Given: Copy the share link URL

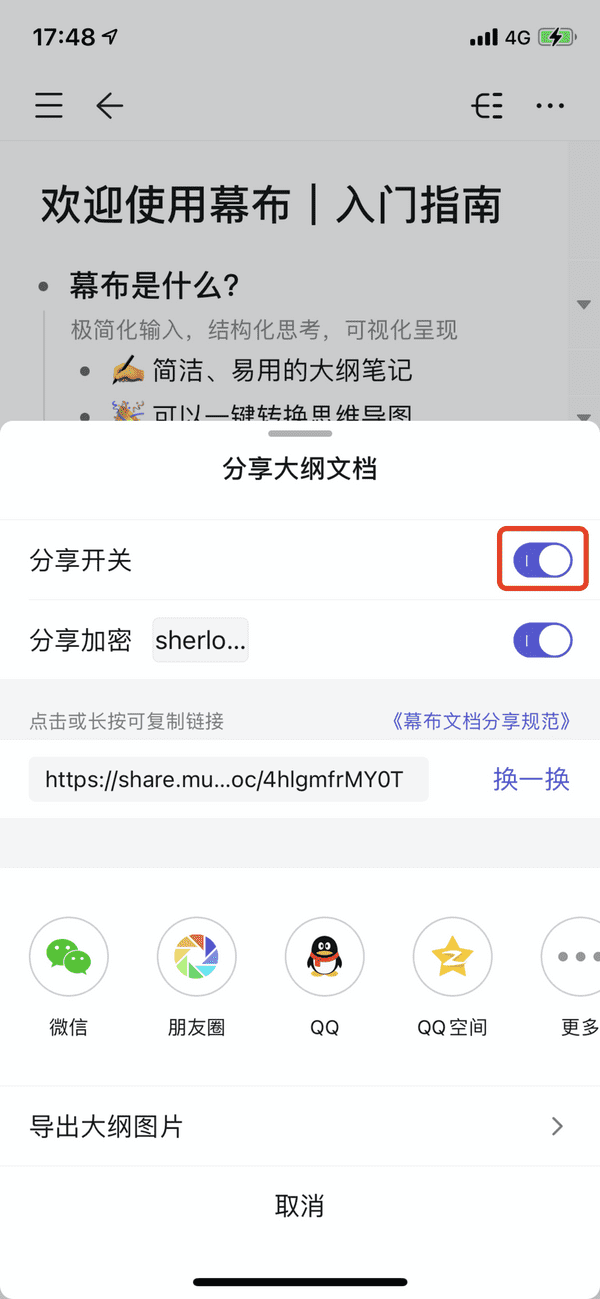Looking at the screenshot, I should 228,779.
